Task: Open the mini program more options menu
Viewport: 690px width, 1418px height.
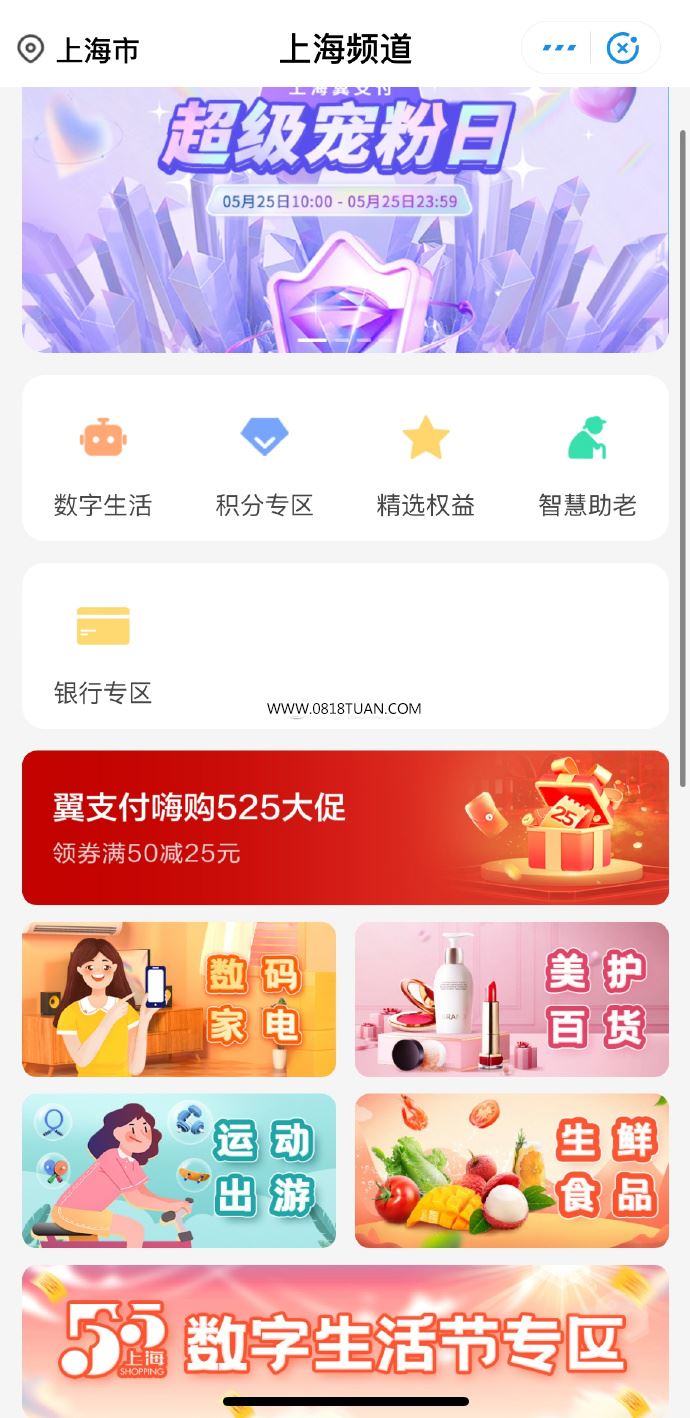Action: coord(558,48)
